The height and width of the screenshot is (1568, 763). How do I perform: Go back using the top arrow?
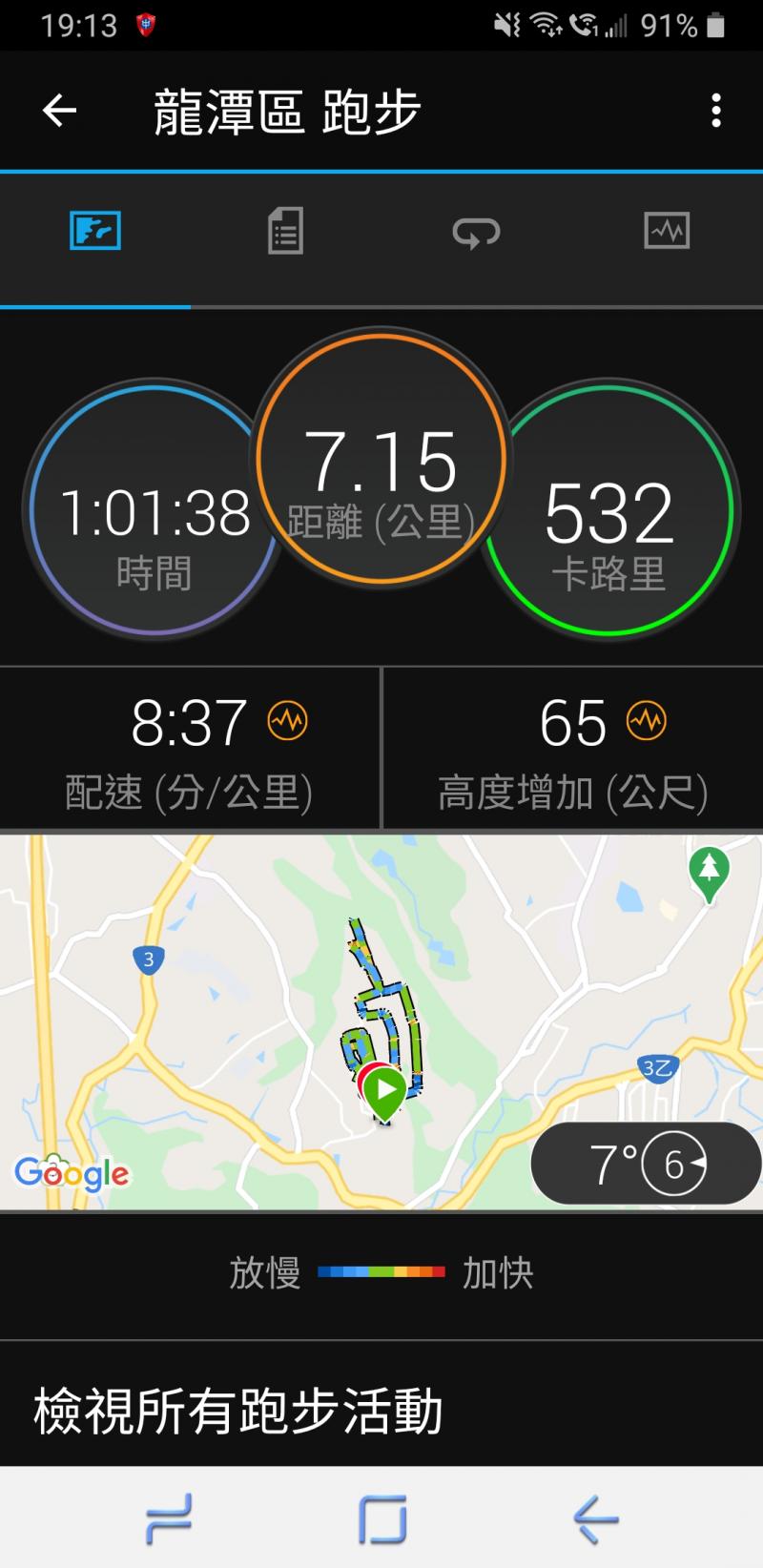point(59,111)
